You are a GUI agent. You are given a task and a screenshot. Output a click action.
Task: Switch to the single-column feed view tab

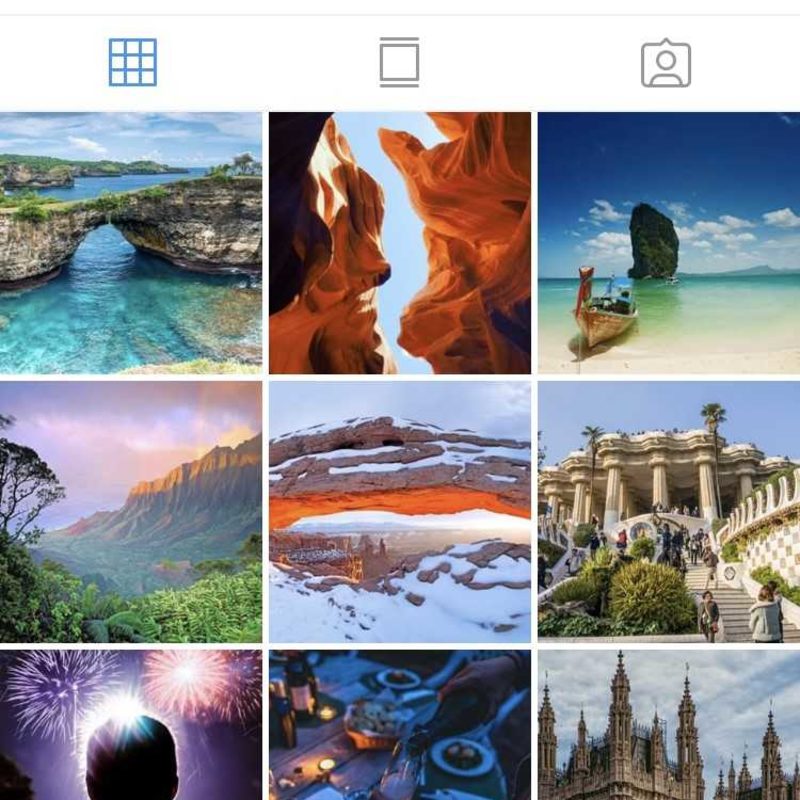(399, 62)
